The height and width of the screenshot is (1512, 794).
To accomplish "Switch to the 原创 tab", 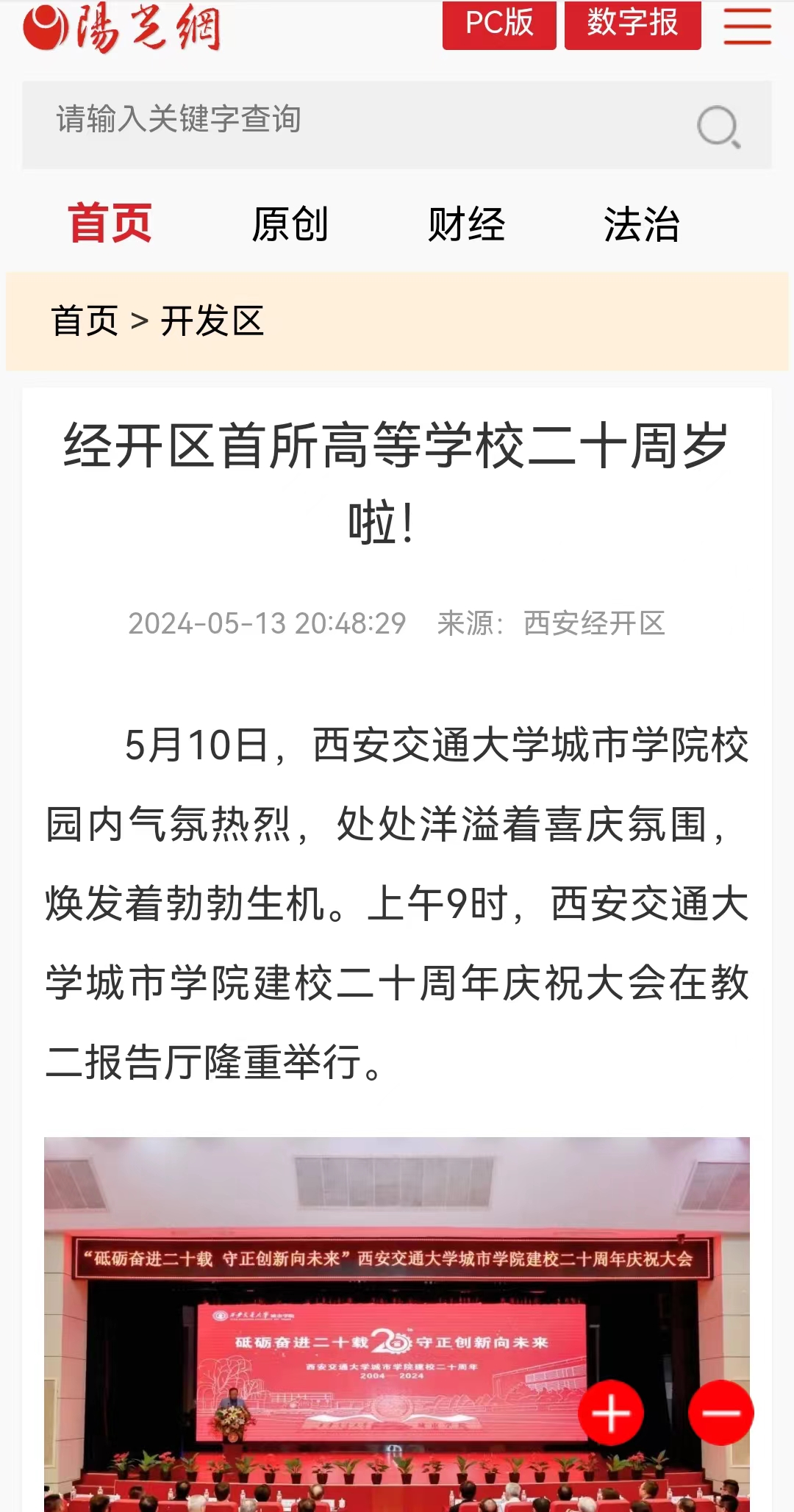I will (290, 223).
